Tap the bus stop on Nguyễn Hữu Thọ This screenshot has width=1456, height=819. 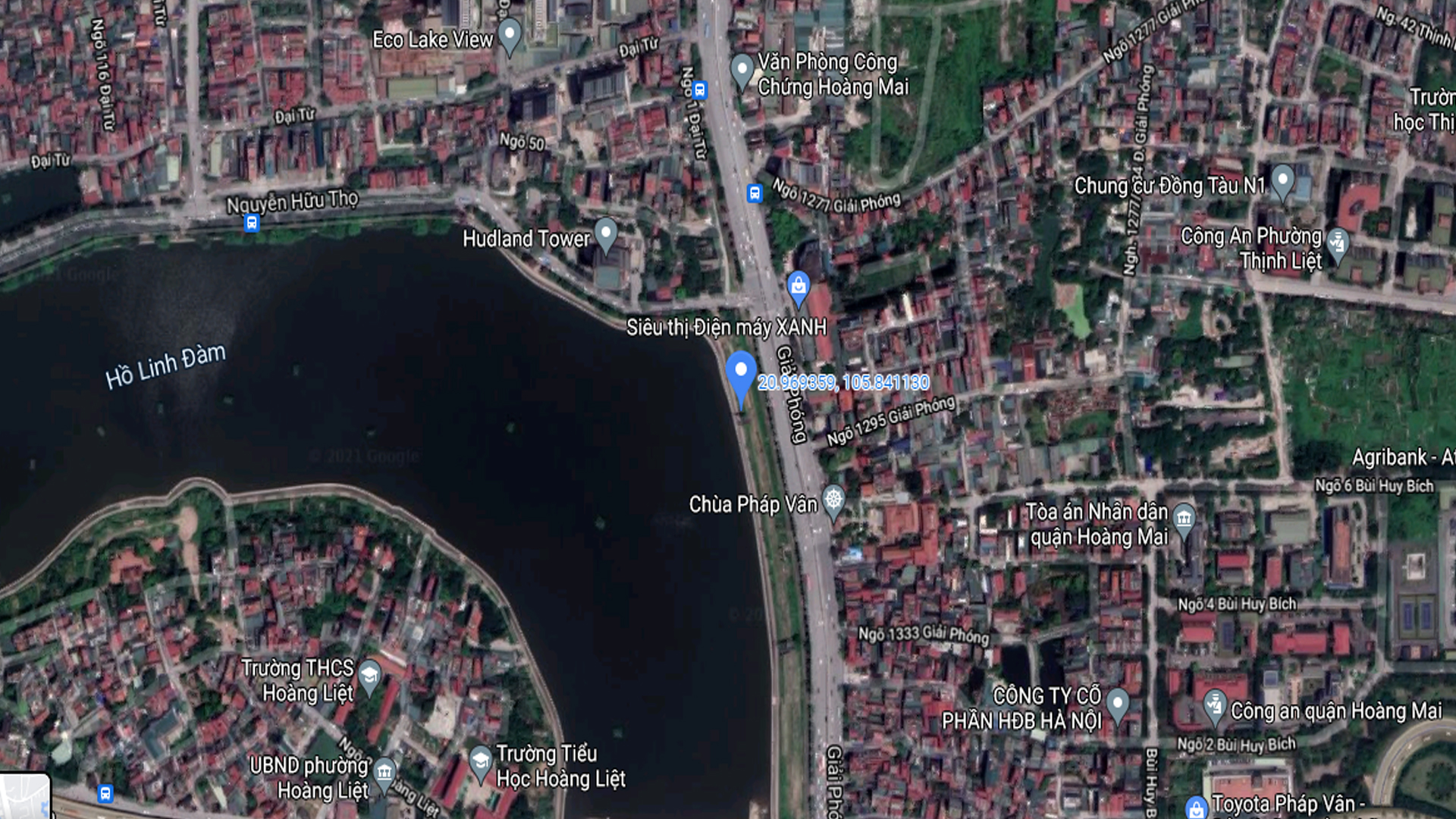coord(252,223)
